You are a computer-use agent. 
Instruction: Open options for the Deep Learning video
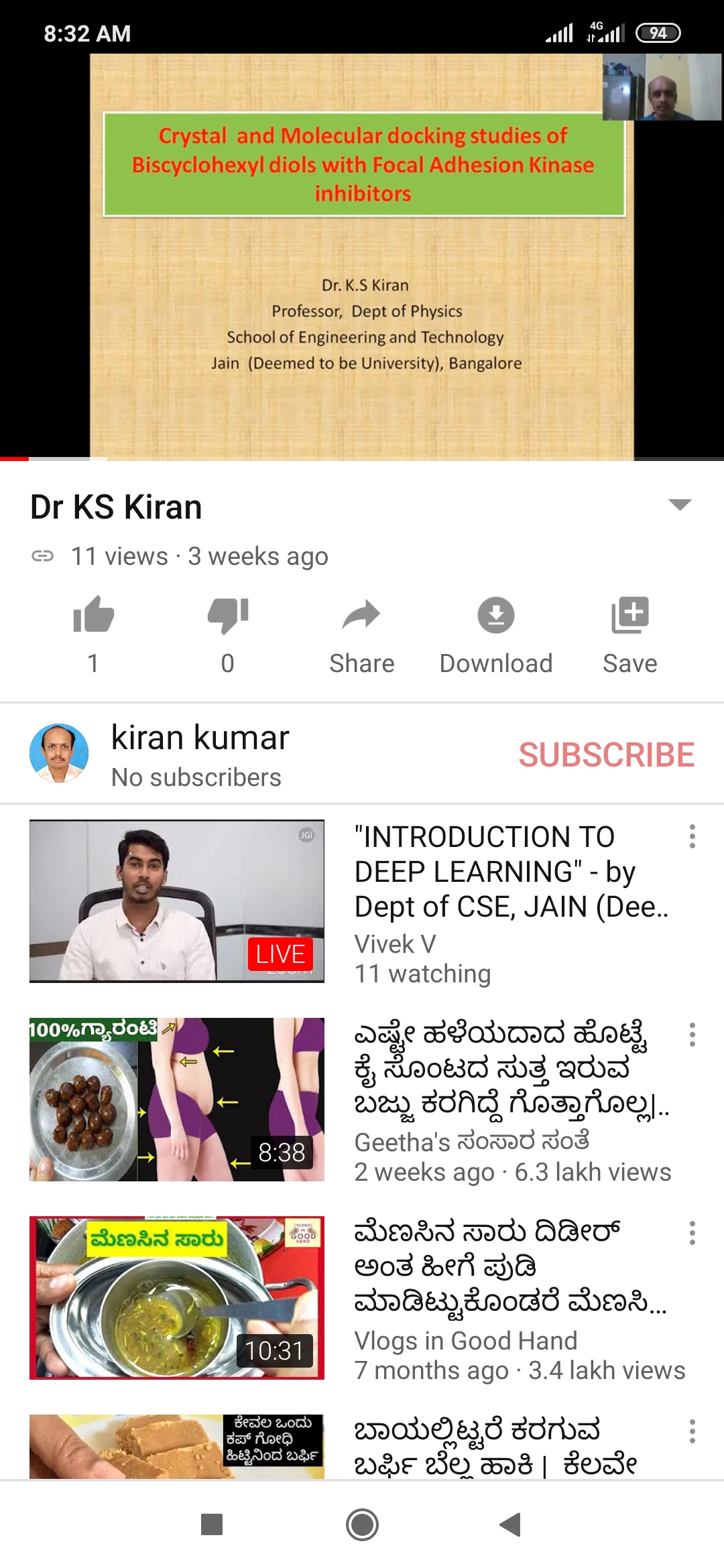coord(692,836)
